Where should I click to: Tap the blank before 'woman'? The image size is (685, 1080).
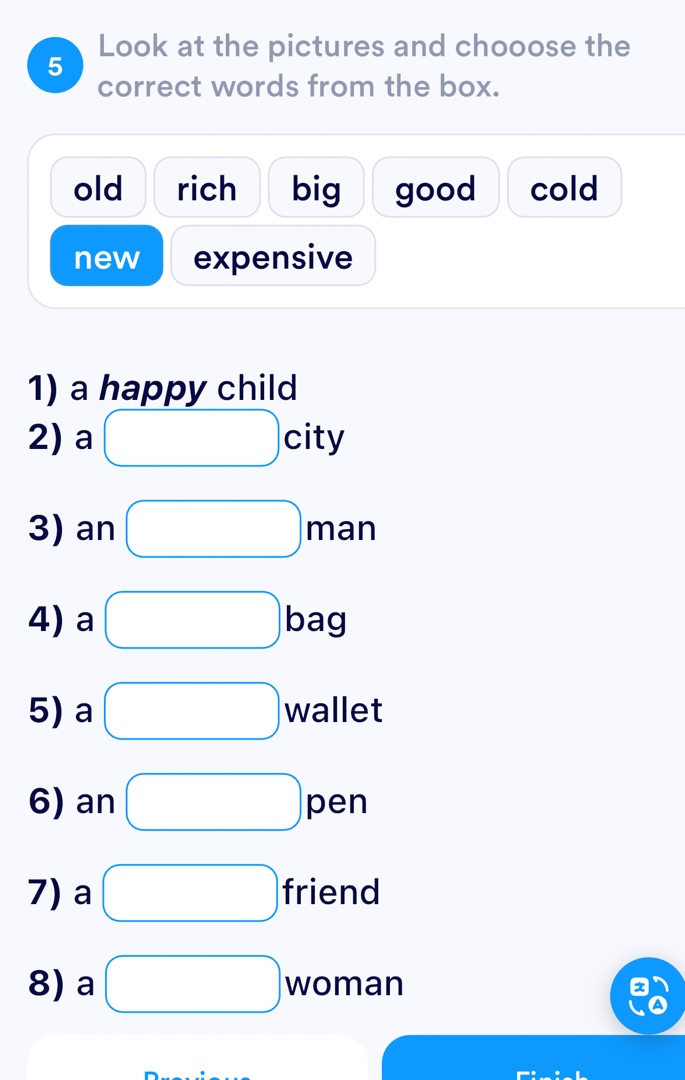(192, 984)
